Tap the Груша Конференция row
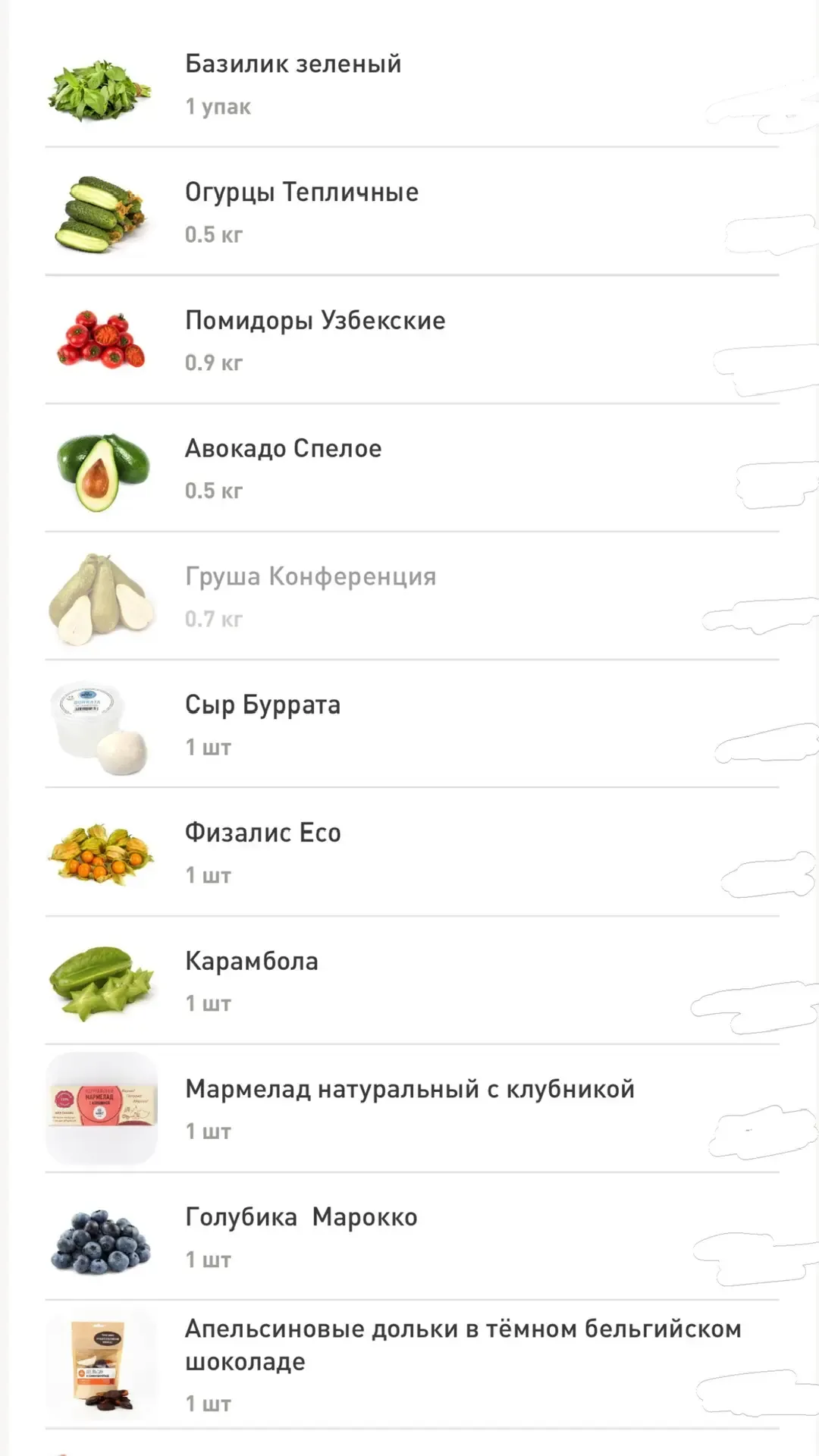This screenshot has height=1456, width=819. (310, 577)
